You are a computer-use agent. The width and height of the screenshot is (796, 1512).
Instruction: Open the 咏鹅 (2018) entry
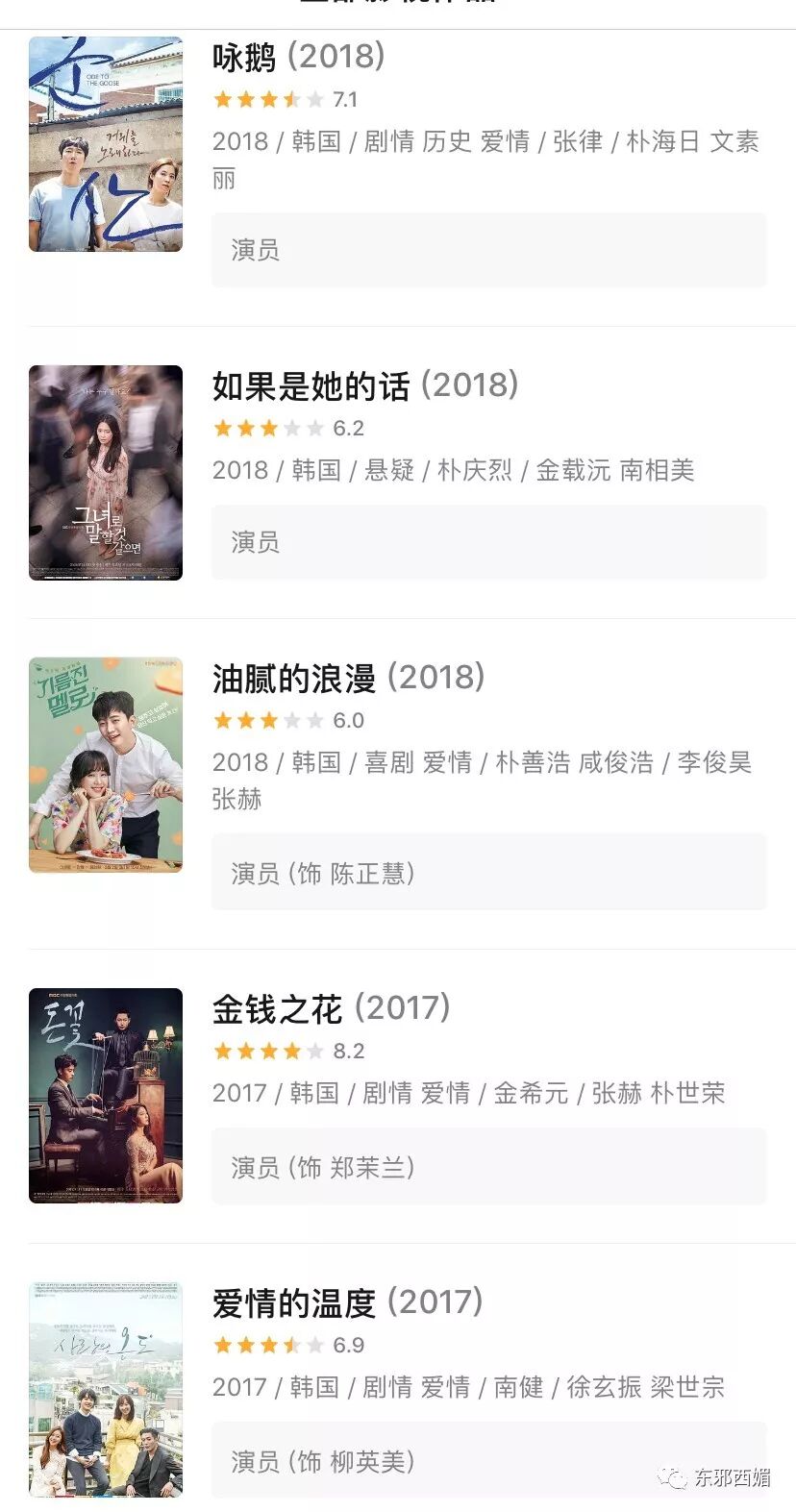[x=298, y=58]
